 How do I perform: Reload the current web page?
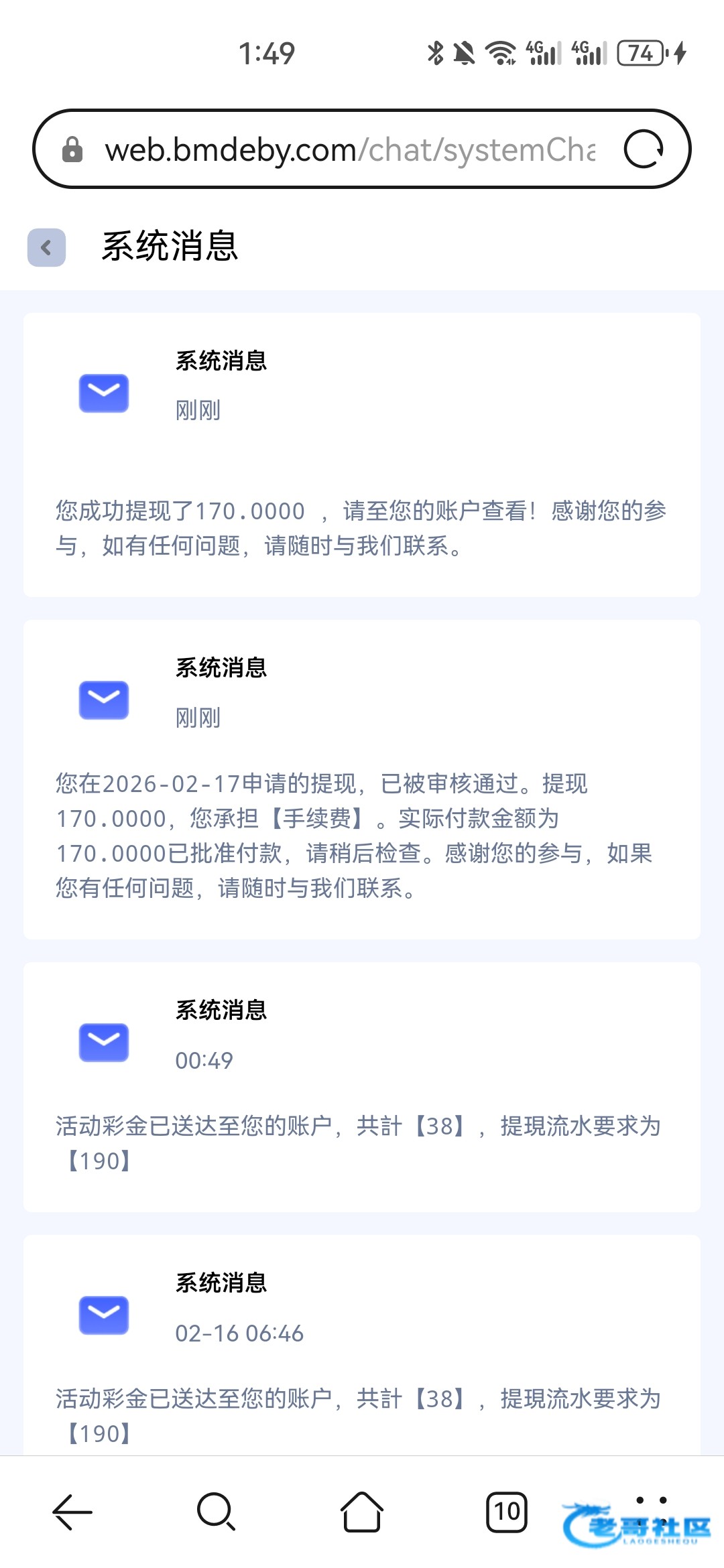pos(643,149)
